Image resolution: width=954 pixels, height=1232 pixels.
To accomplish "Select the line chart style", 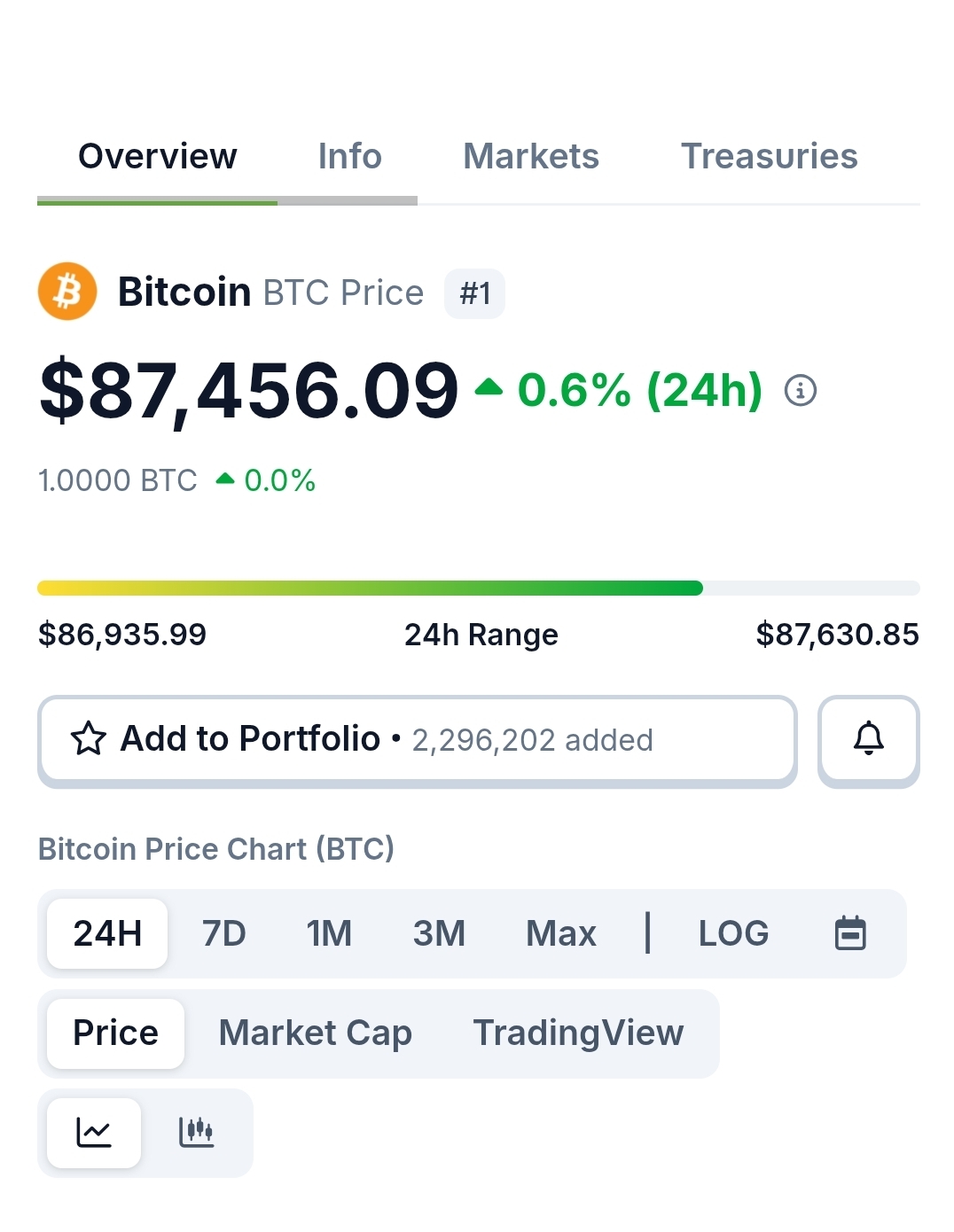I will 94,1133.
